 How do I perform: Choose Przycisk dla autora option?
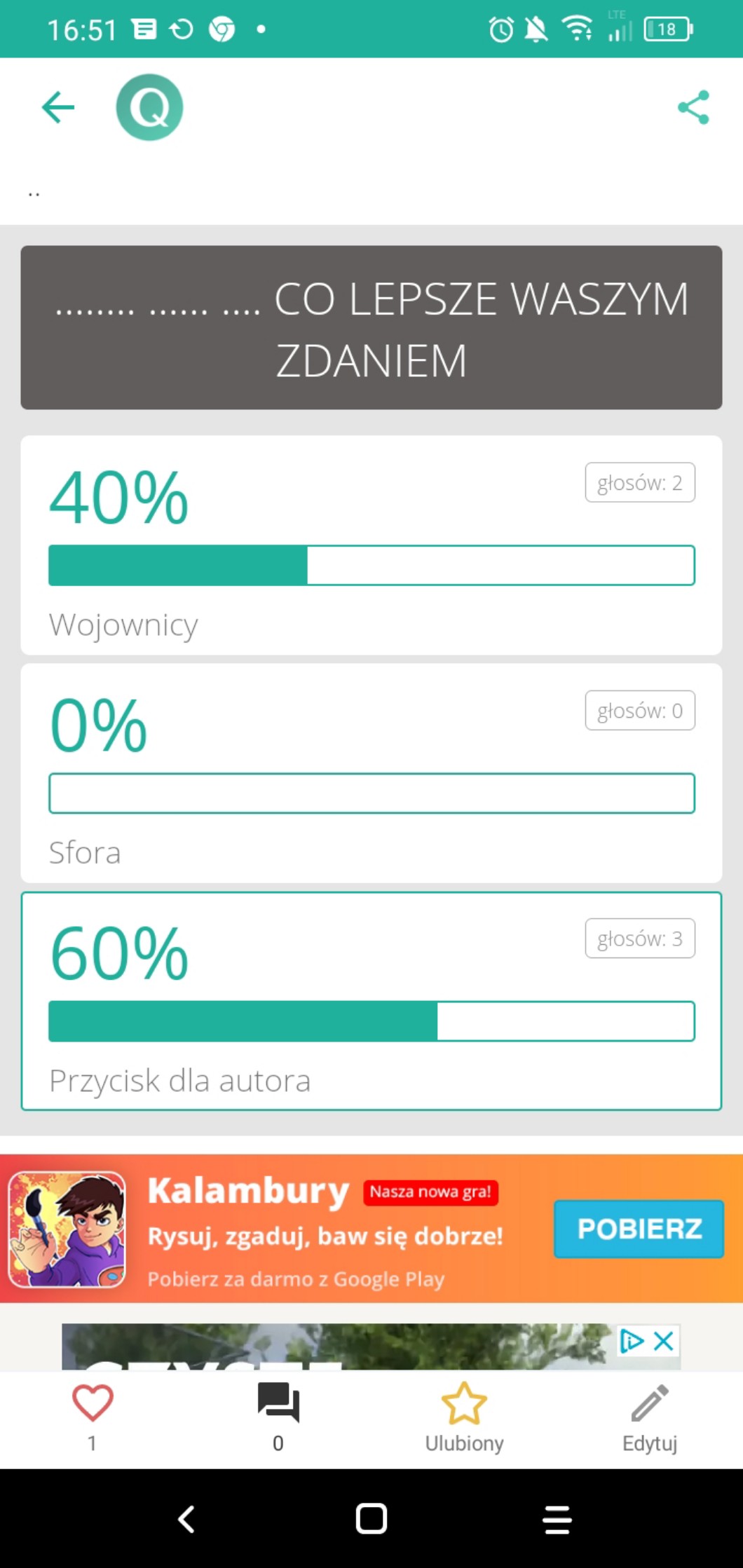371,1001
